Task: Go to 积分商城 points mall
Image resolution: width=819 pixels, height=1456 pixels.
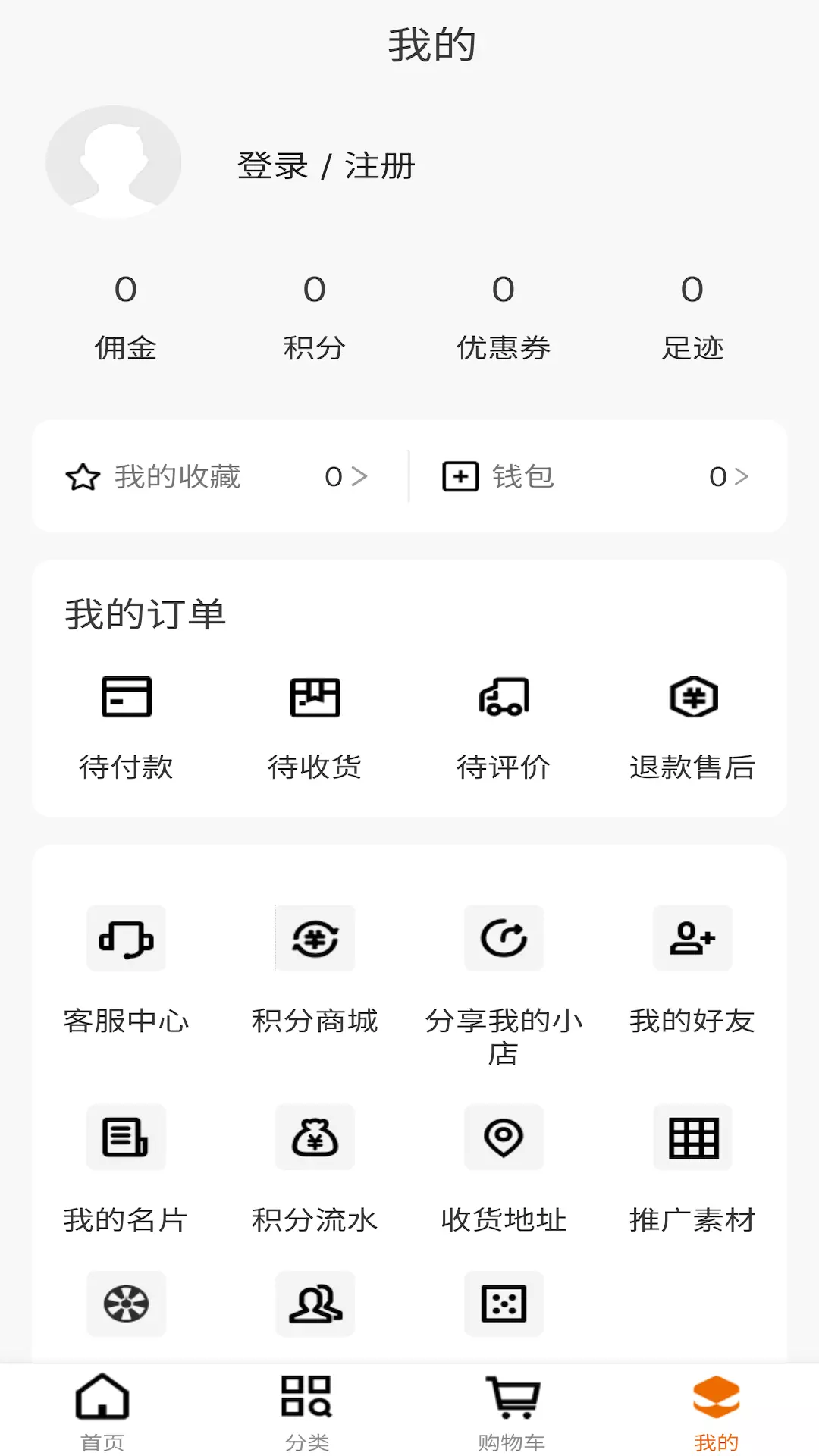Action: click(x=315, y=971)
